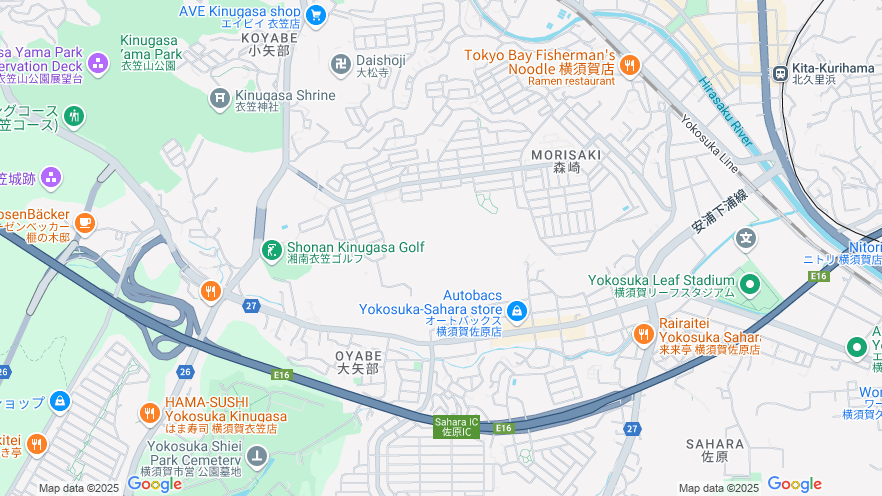Open the AVE Kinugasa shop marker
The image size is (882, 496).
(316, 14)
